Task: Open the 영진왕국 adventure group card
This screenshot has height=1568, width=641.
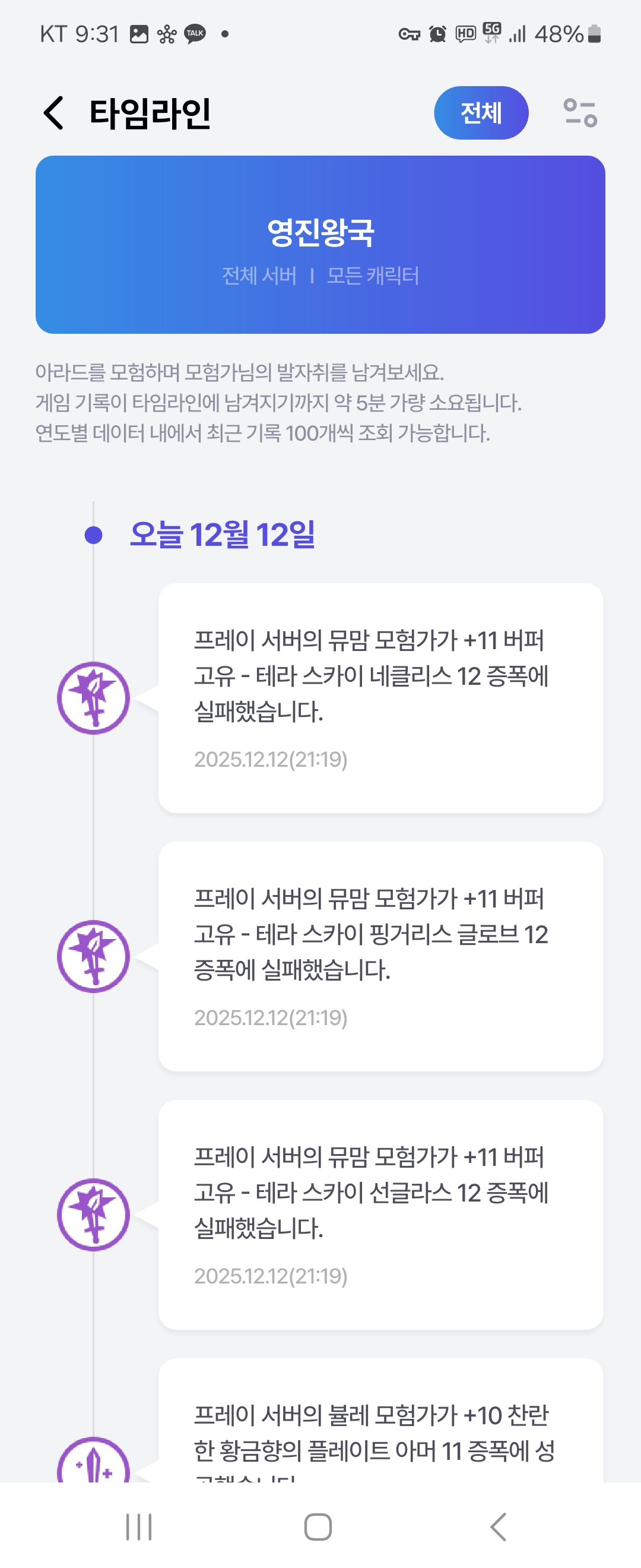Action: [x=320, y=245]
